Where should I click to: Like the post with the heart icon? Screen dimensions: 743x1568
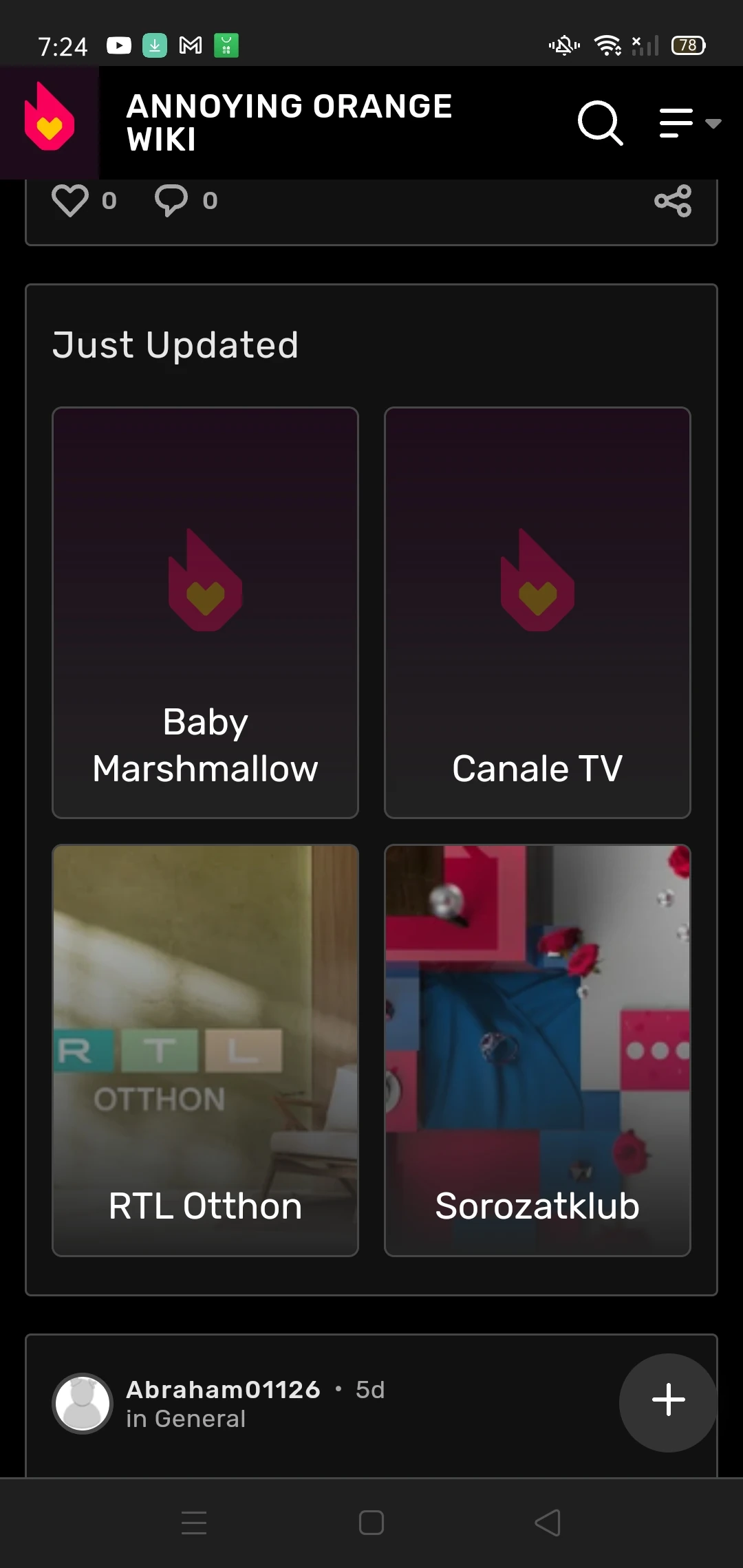(x=70, y=201)
